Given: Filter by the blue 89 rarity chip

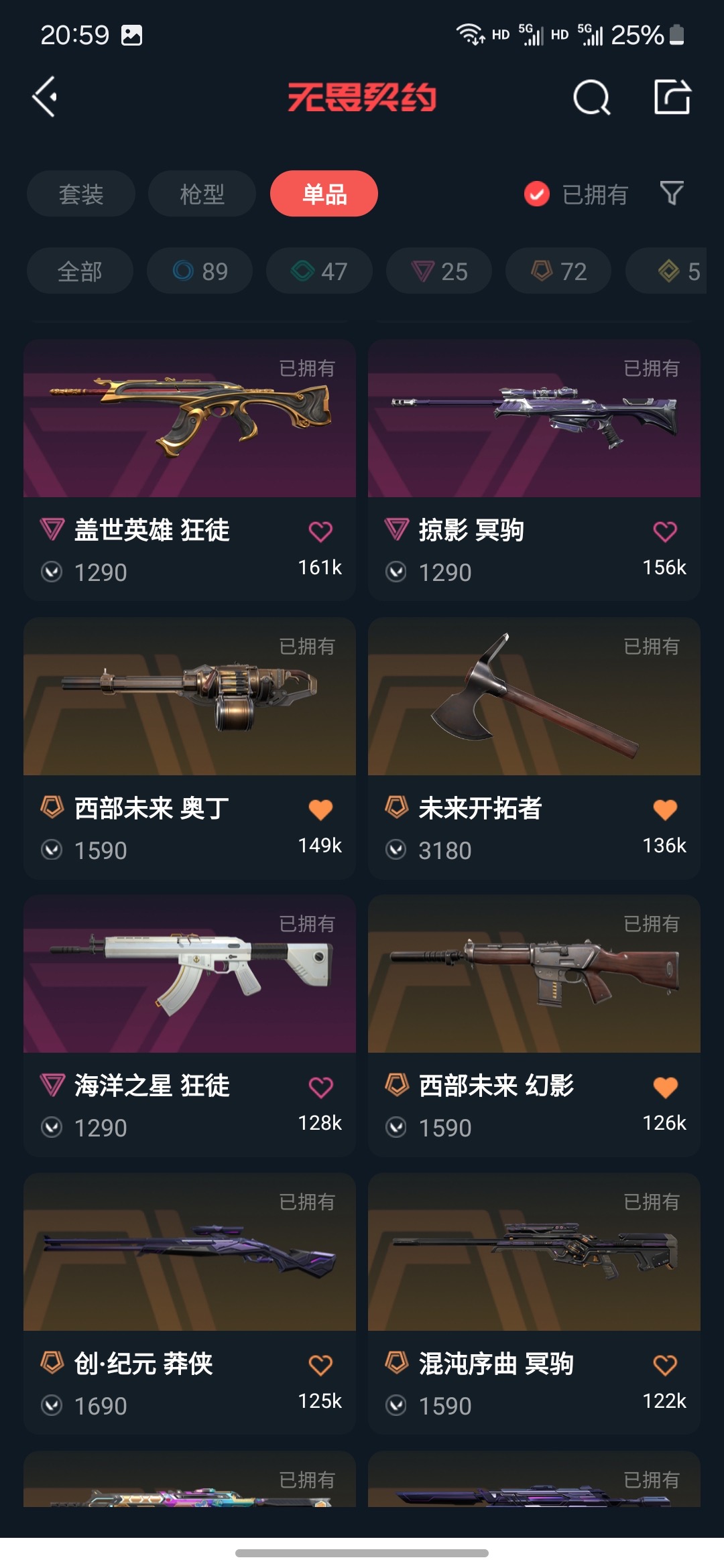Looking at the screenshot, I should coord(200,271).
